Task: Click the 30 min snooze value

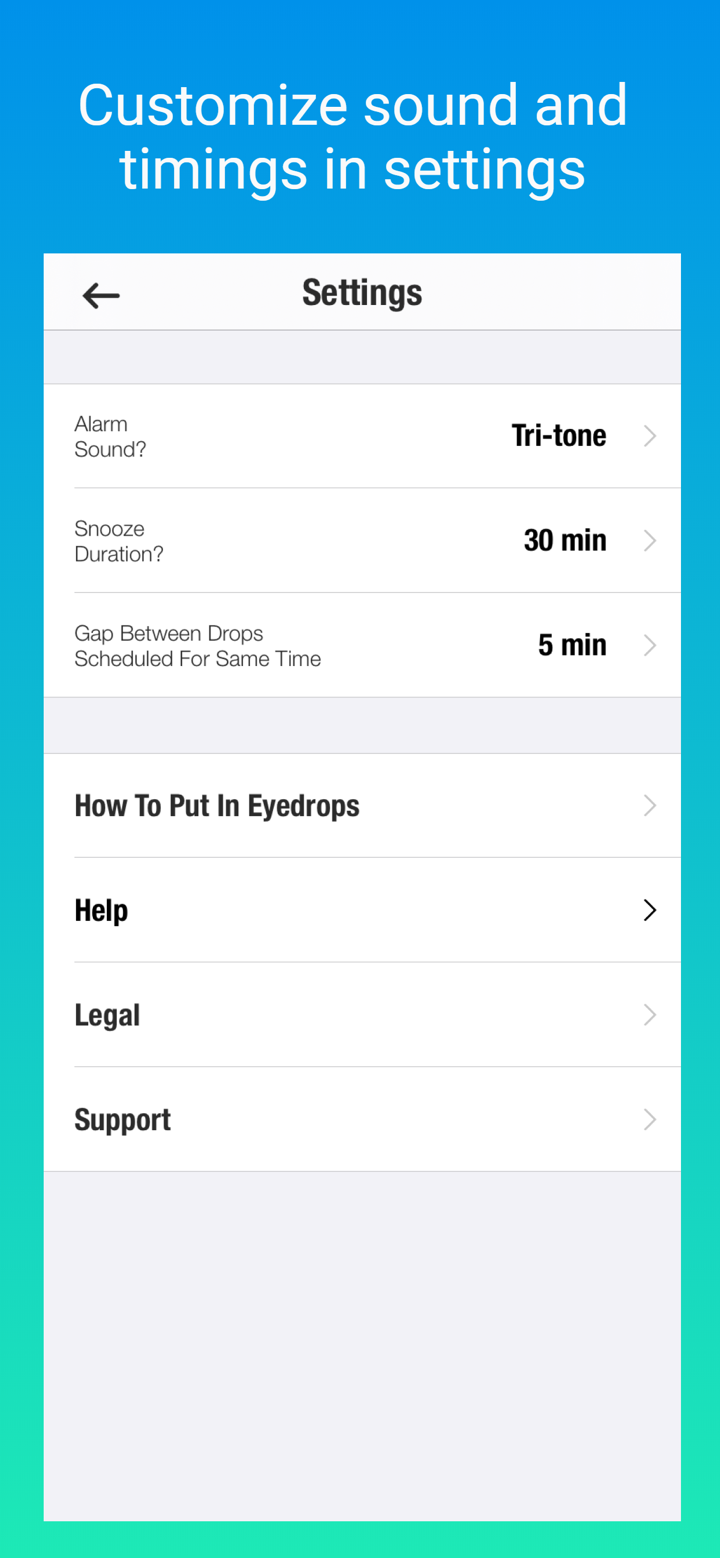Action: click(565, 541)
